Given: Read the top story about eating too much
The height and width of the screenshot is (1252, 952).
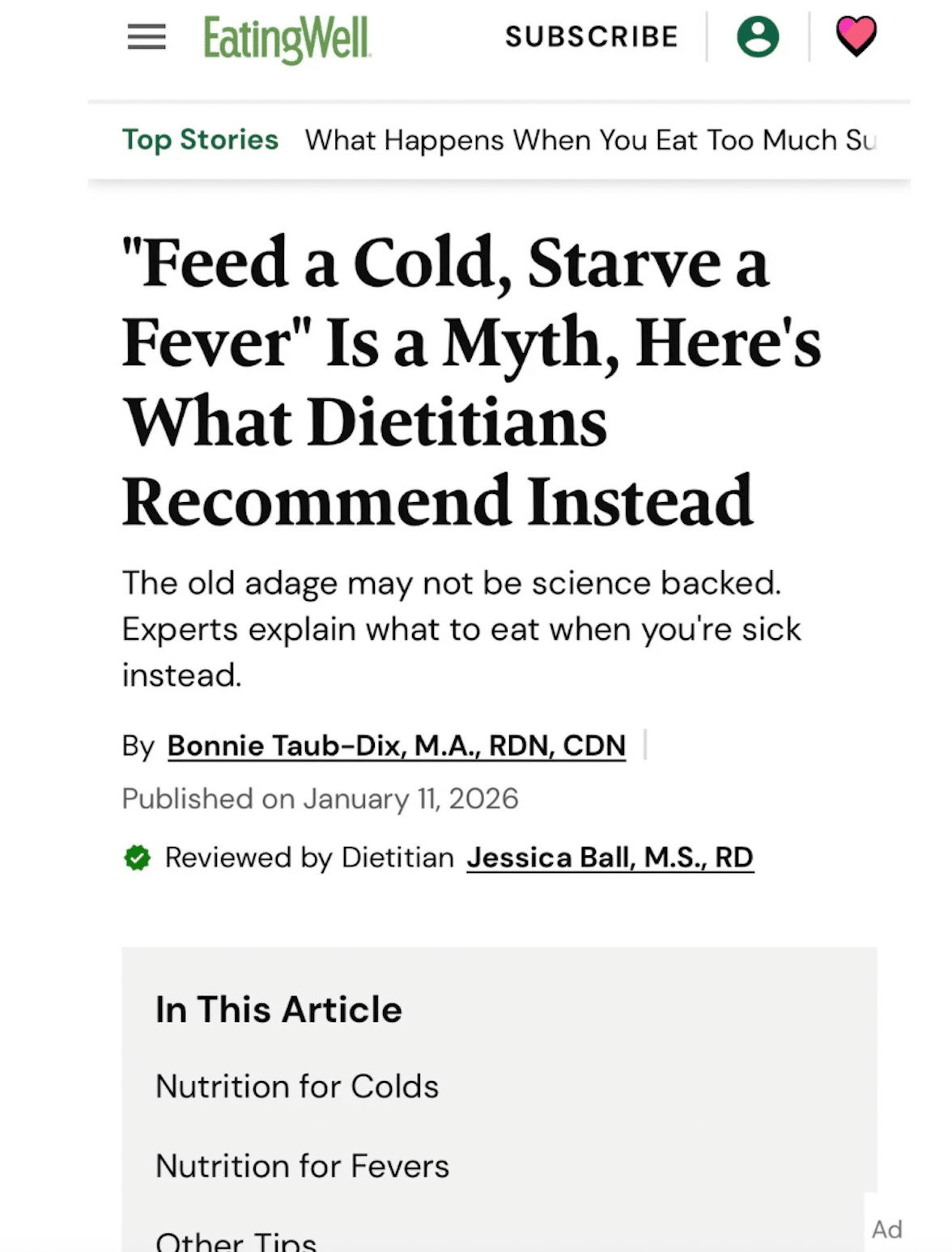Looking at the screenshot, I should (589, 140).
